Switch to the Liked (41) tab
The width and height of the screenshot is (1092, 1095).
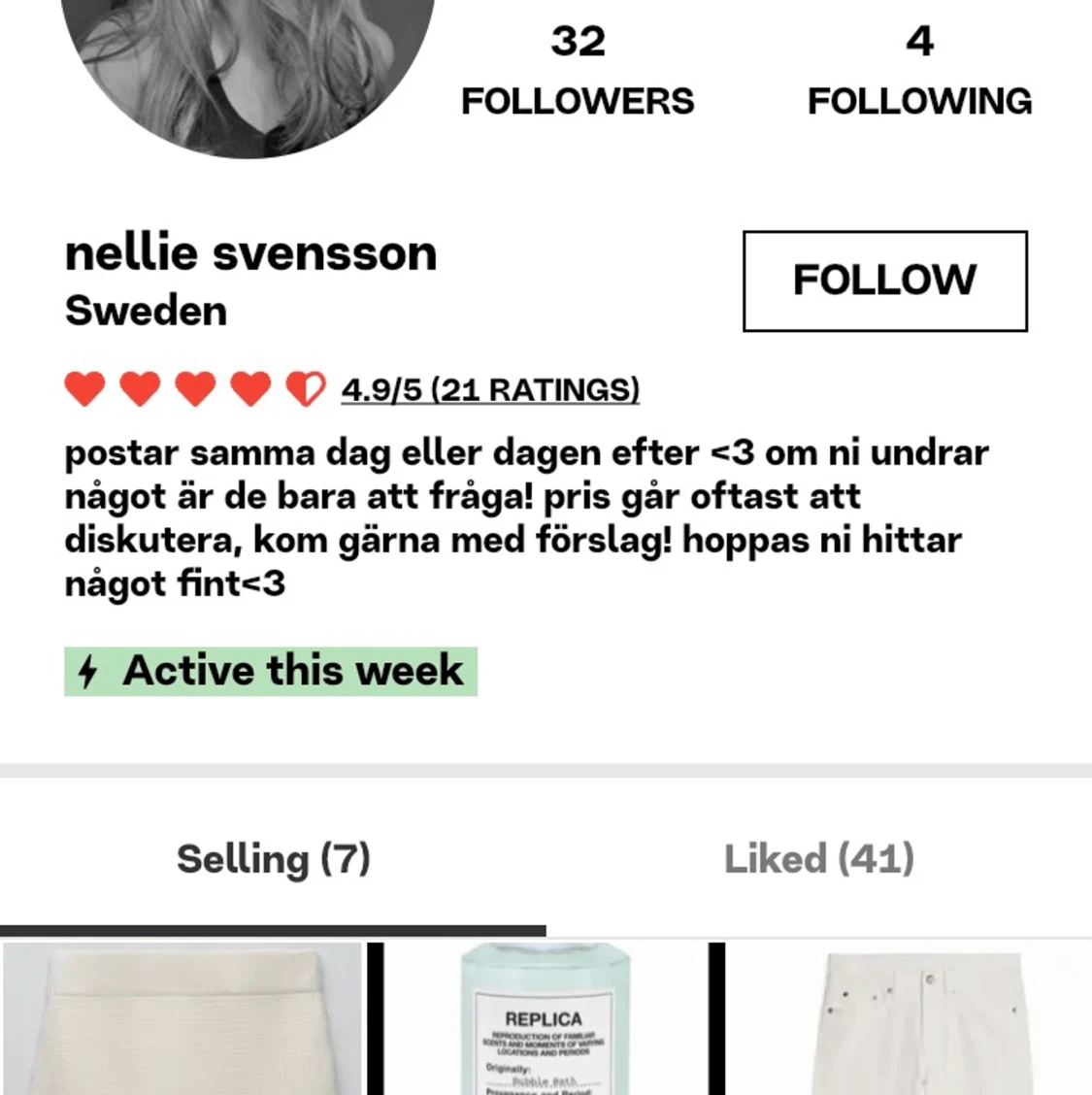coord(818,859)
